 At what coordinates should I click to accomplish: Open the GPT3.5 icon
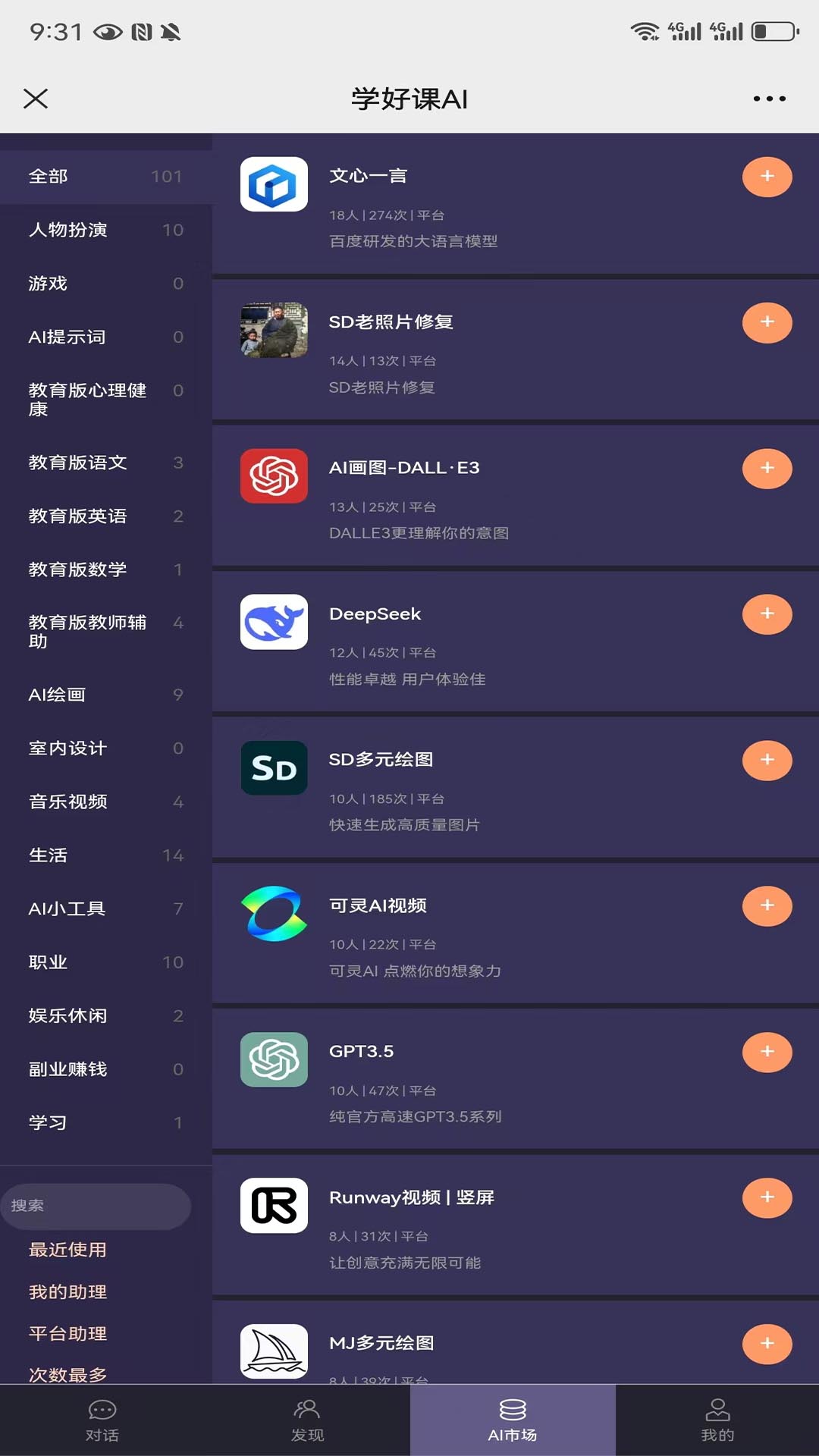point(273,1059)
